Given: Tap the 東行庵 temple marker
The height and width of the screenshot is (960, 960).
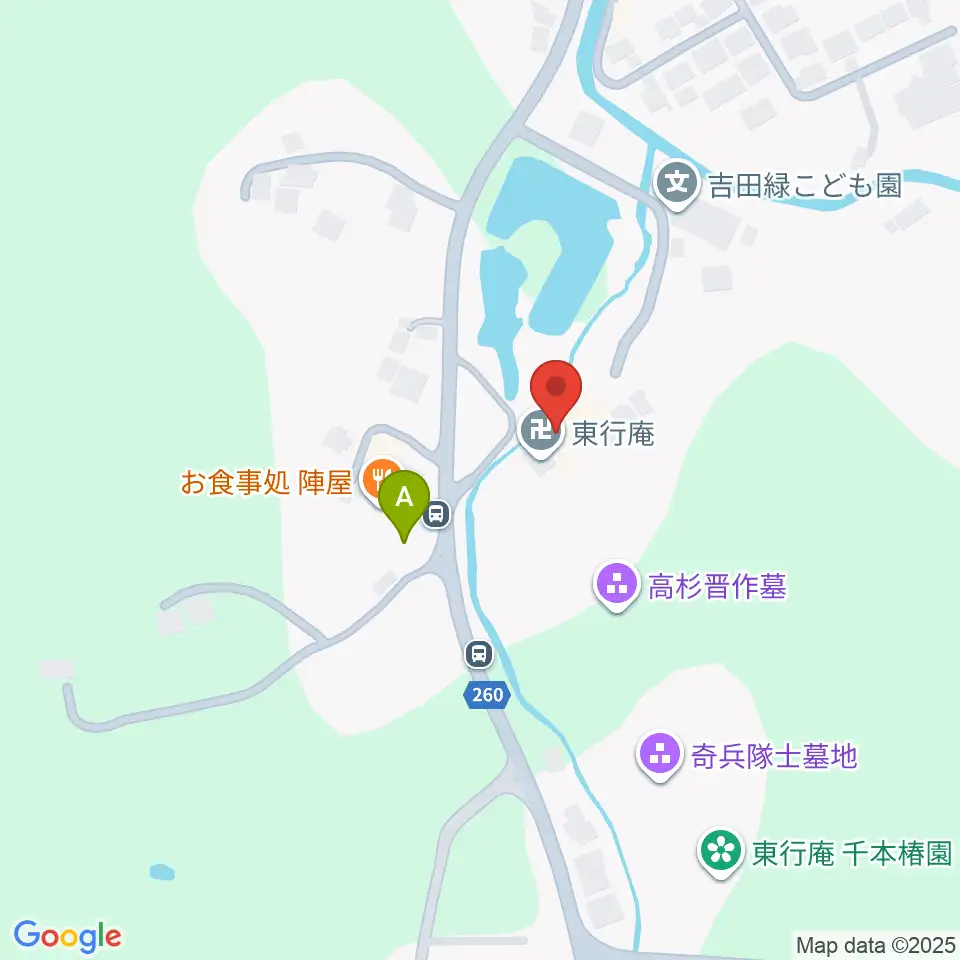Looking at the screenshot, I should tap(541, 432).
